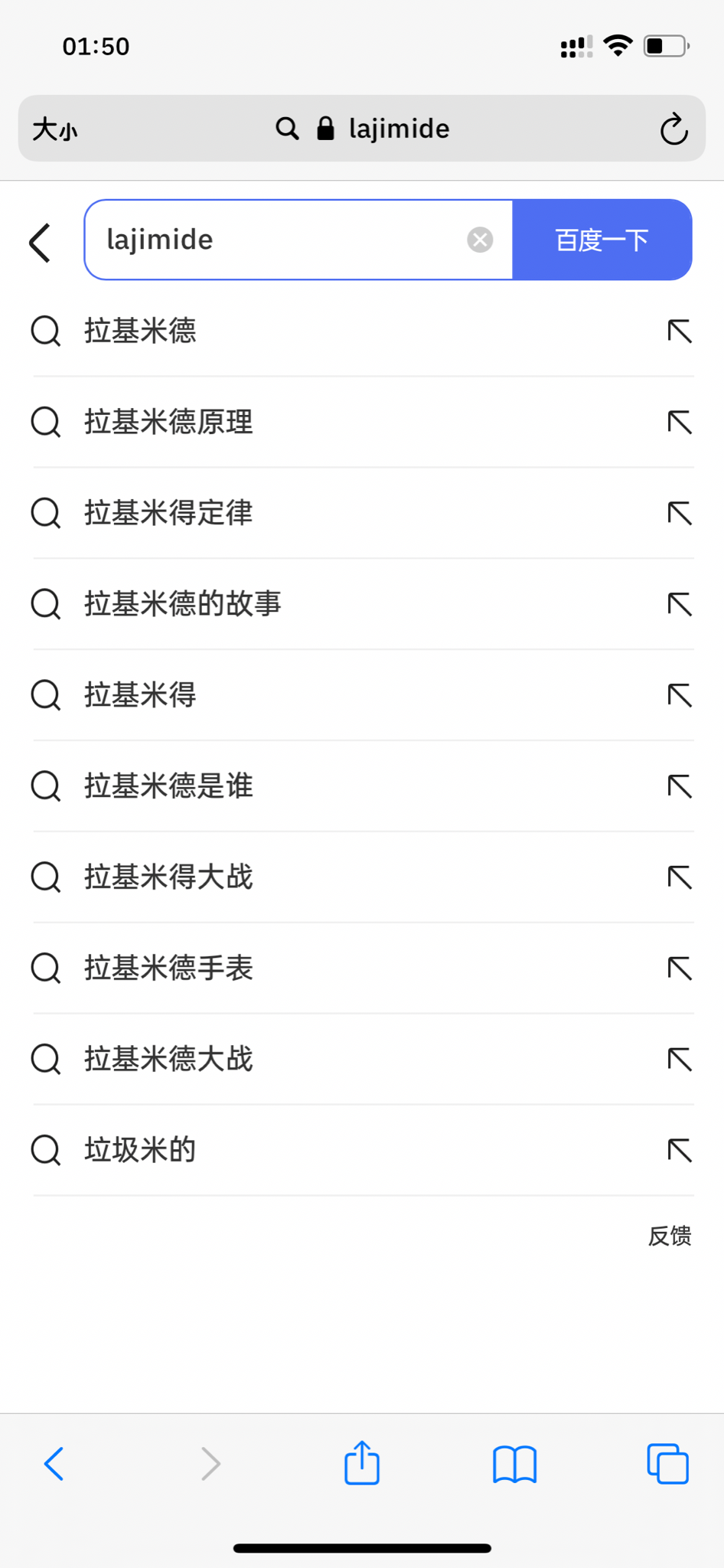Reload the page from the address bar
This screenshot has height=1568, width=724.
673,129
